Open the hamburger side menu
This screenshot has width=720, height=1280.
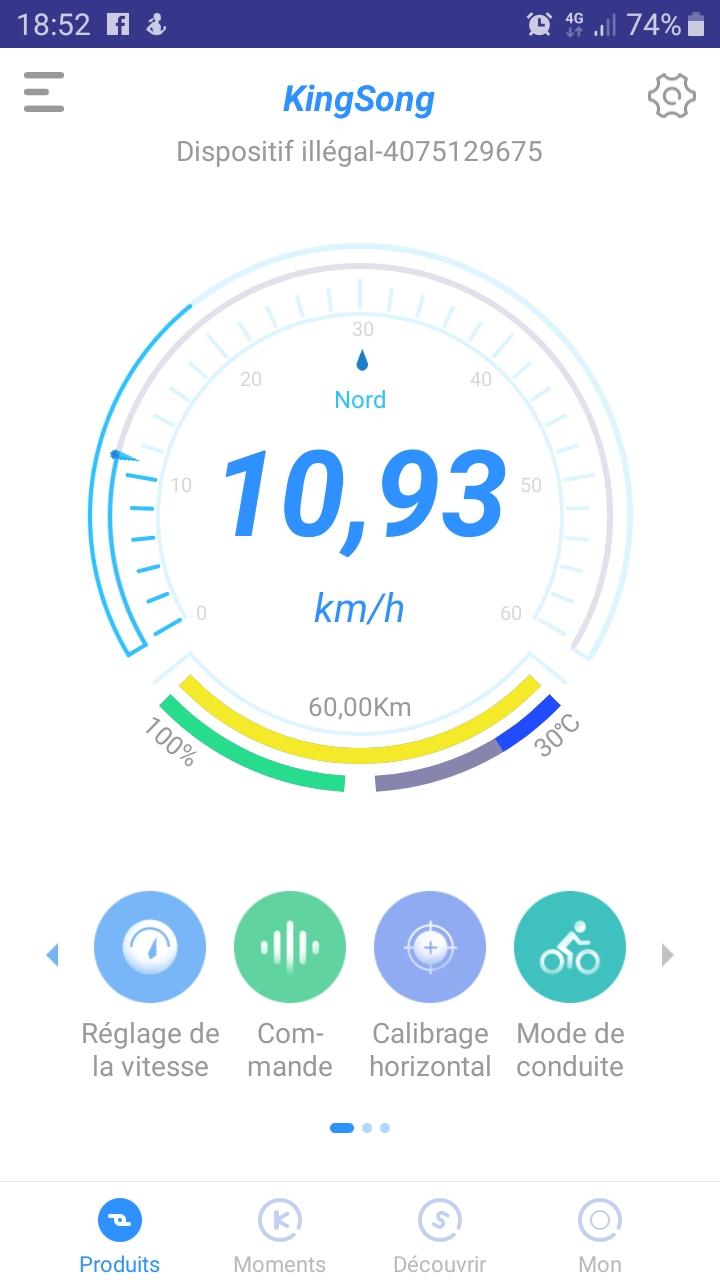tap(44, 92)
